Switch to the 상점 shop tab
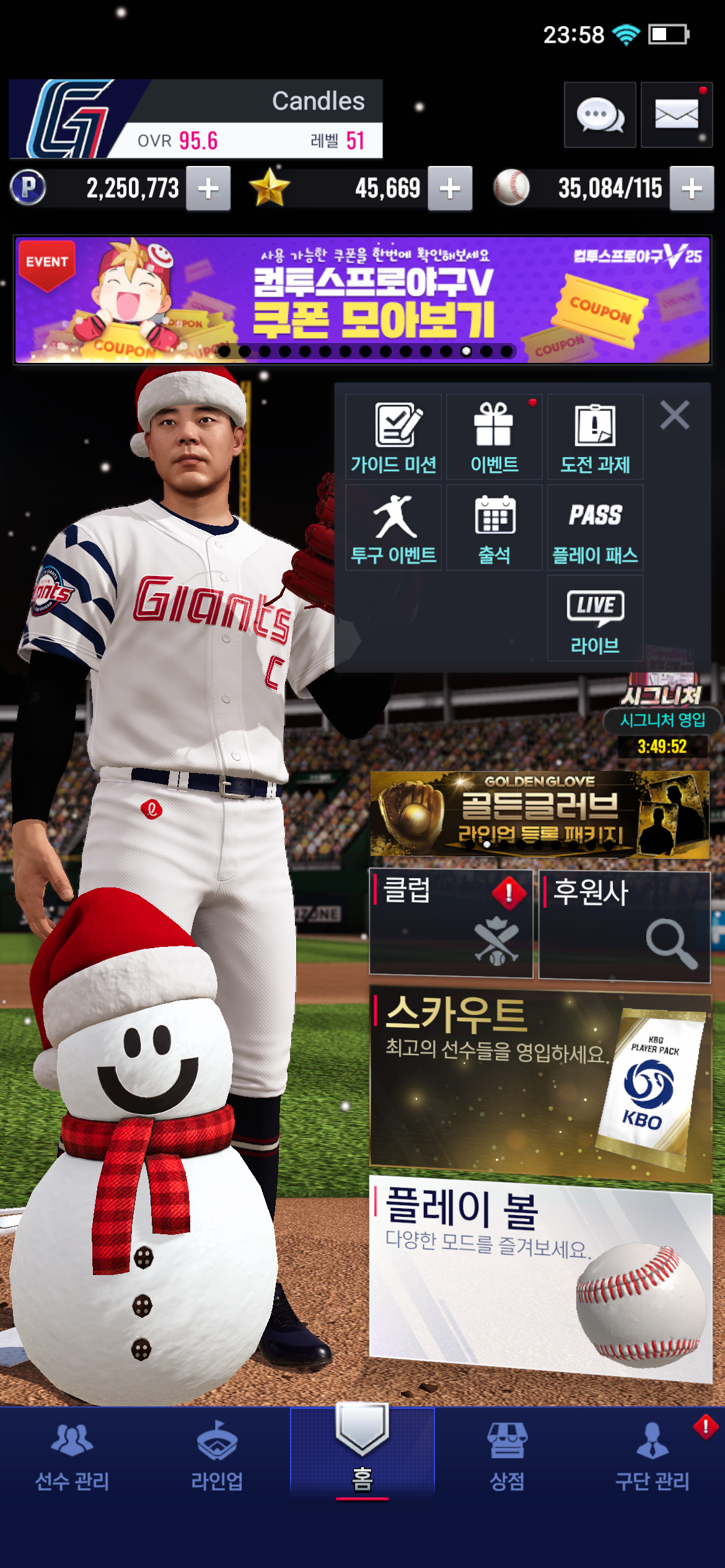Image resolution: width=725 pixels, height=1568 pixels. point(507,1455)
